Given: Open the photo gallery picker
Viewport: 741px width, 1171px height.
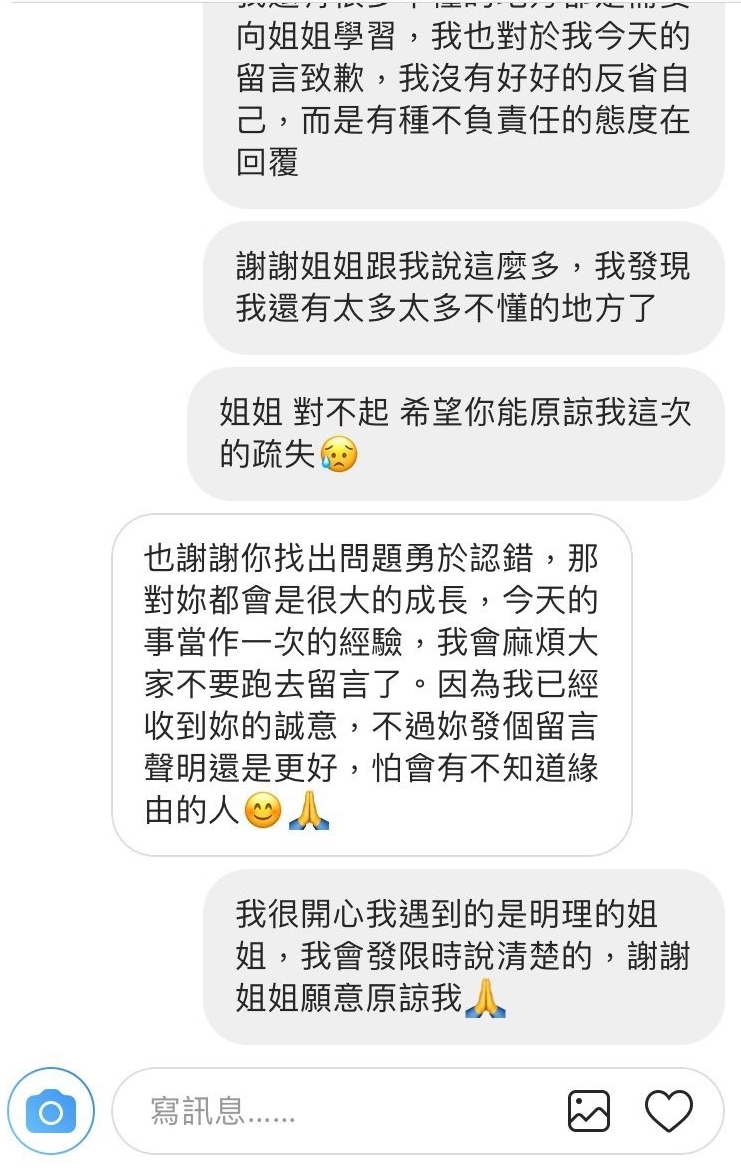Looking at the screenshot, I should coord(588,1110).
